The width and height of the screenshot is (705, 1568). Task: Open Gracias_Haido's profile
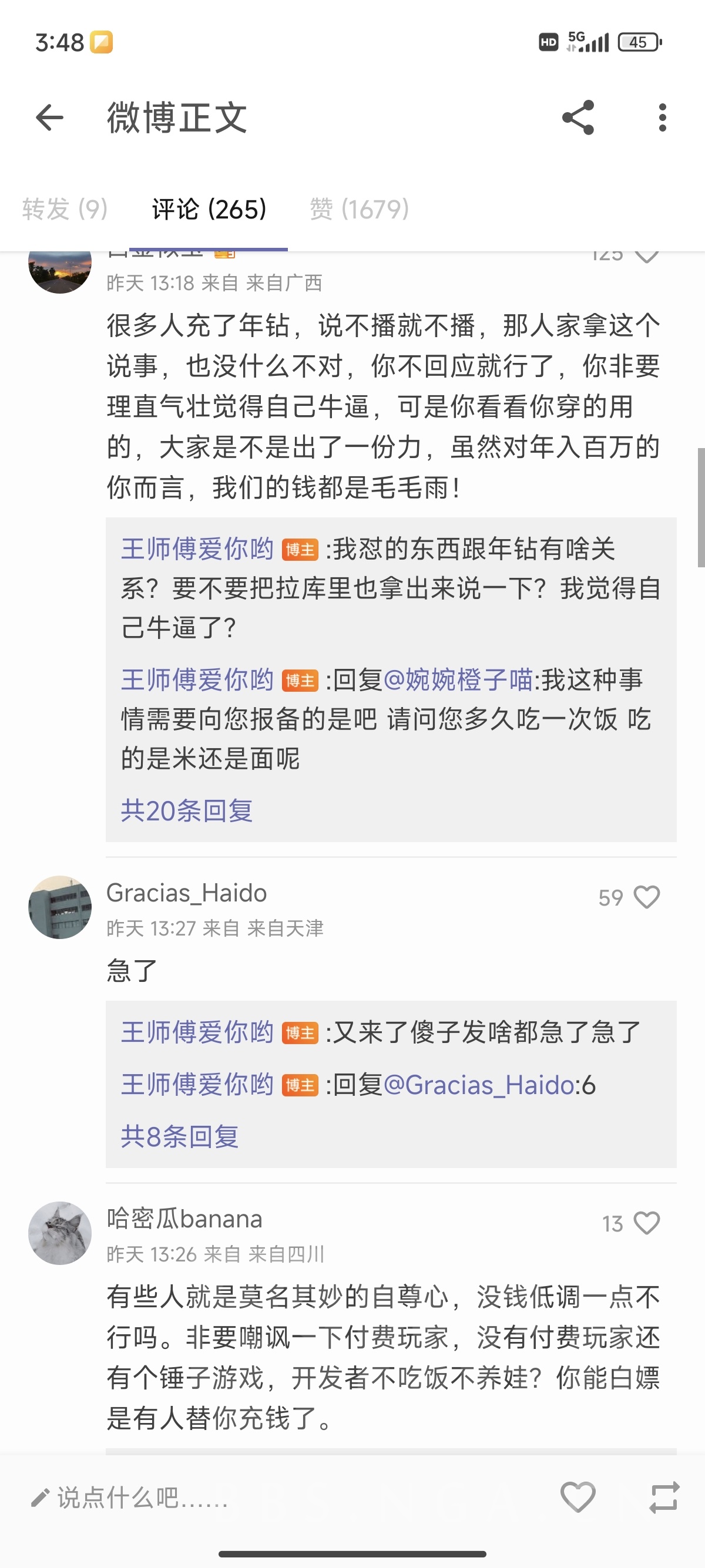(x=186, y=893)
